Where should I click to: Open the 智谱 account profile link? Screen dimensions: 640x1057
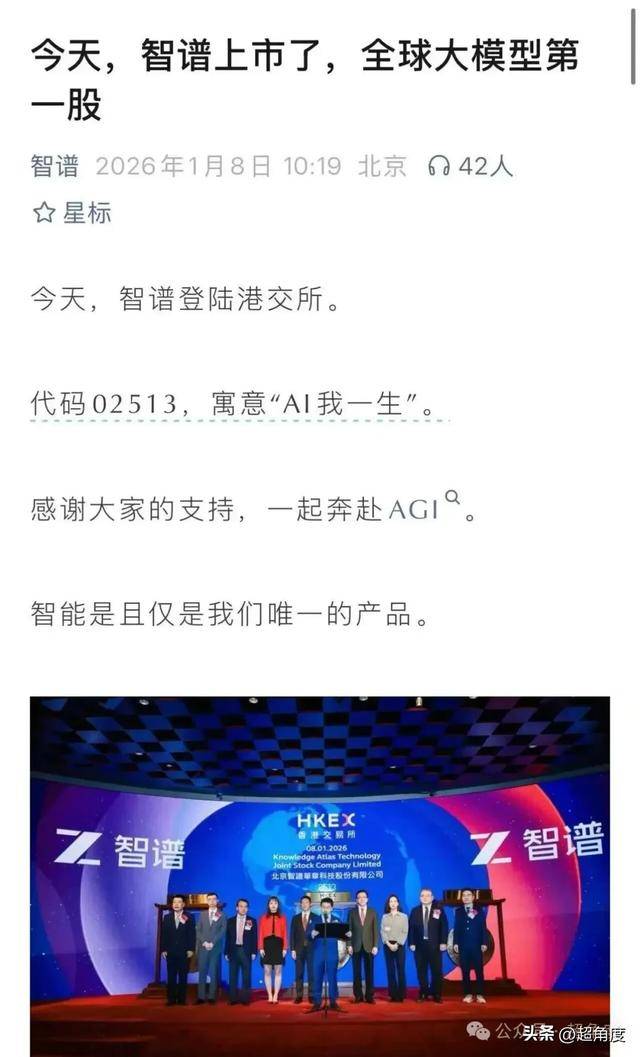(55, 165)
